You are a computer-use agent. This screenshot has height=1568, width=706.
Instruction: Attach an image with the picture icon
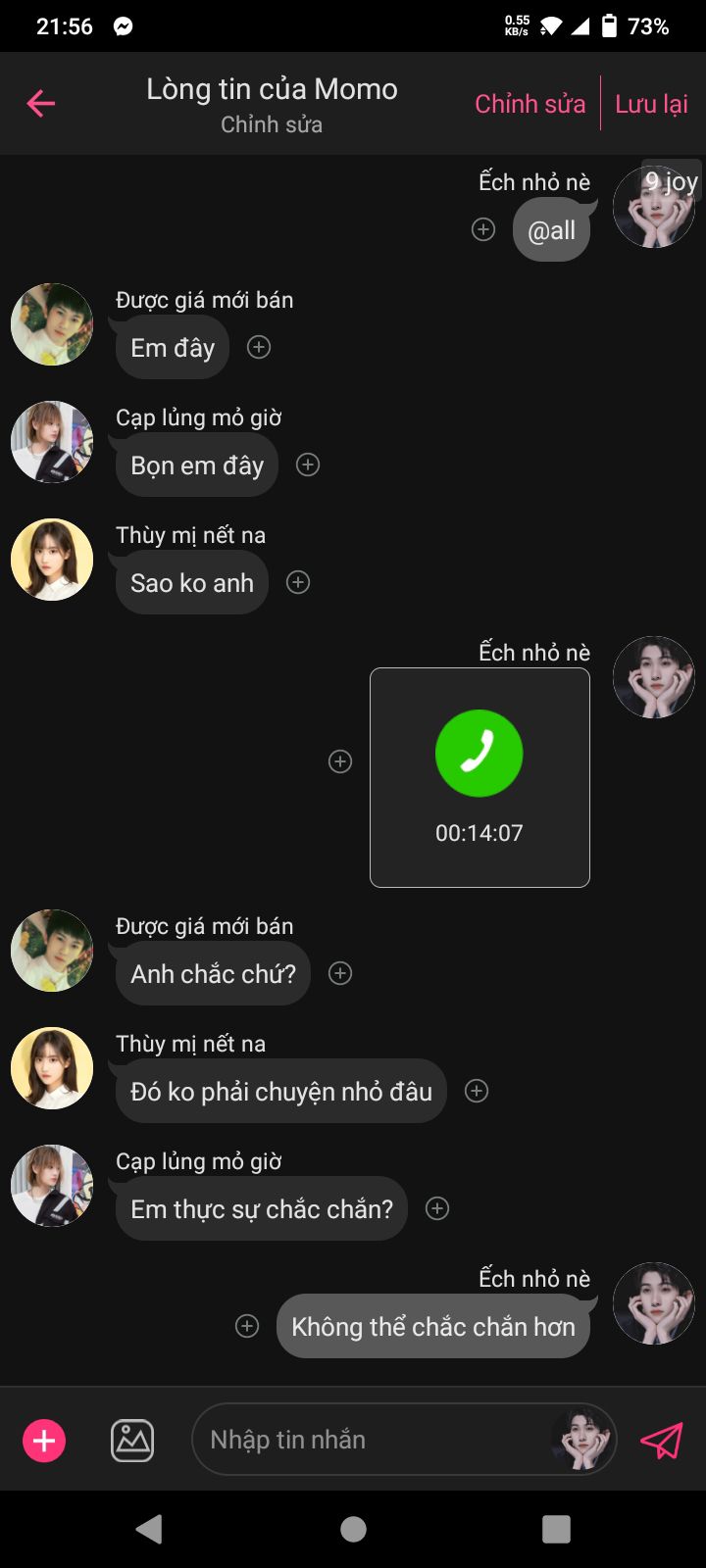pyautogui.click(x=132, y=1441)
